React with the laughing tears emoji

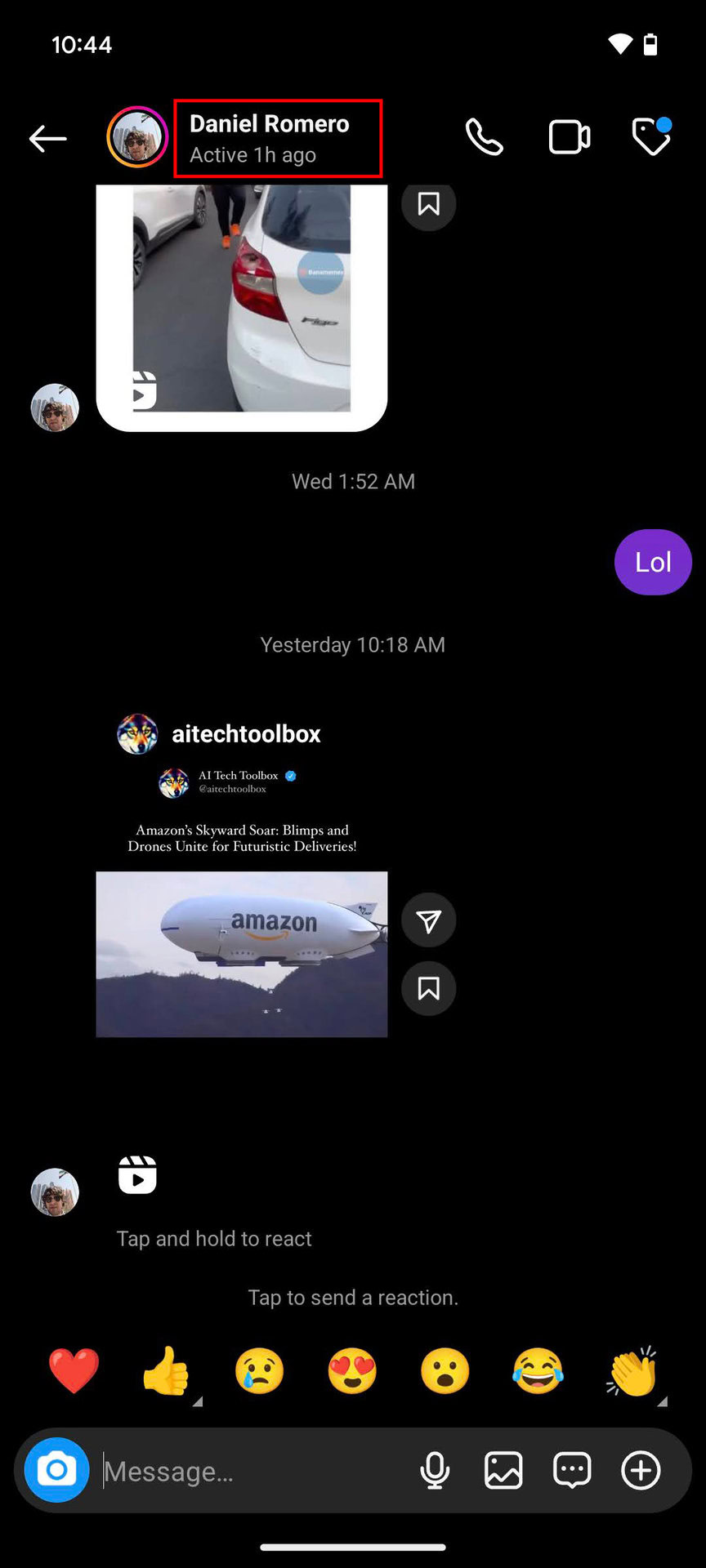[x=538, y=1370]
